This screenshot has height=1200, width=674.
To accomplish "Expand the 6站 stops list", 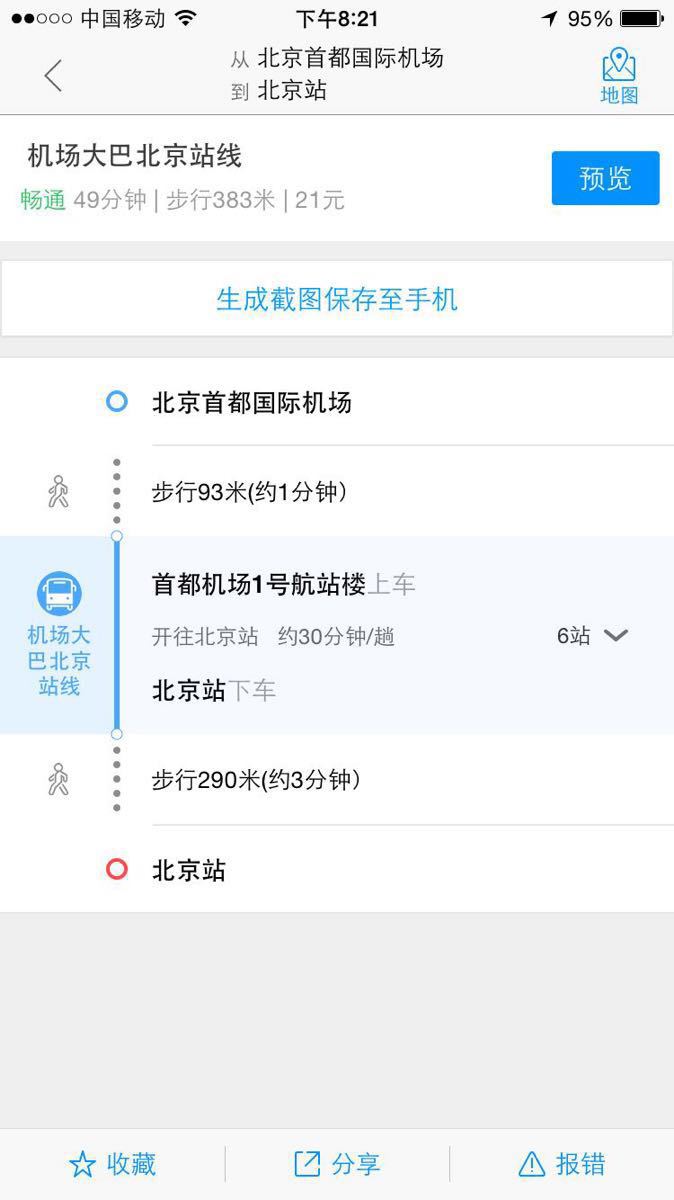I will coord(593,636).
